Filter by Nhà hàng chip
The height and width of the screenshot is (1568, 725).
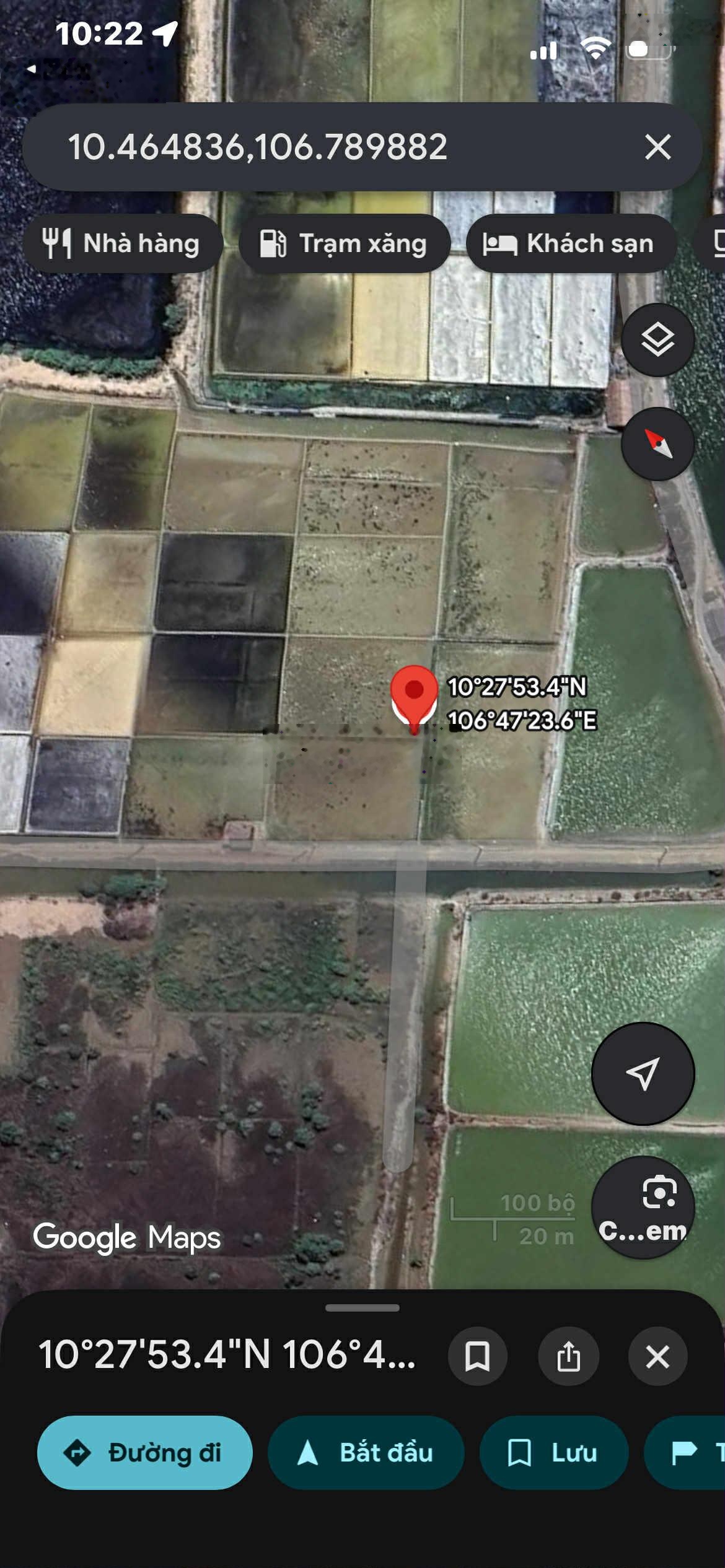pyautogui.click(x=123, y=243)
